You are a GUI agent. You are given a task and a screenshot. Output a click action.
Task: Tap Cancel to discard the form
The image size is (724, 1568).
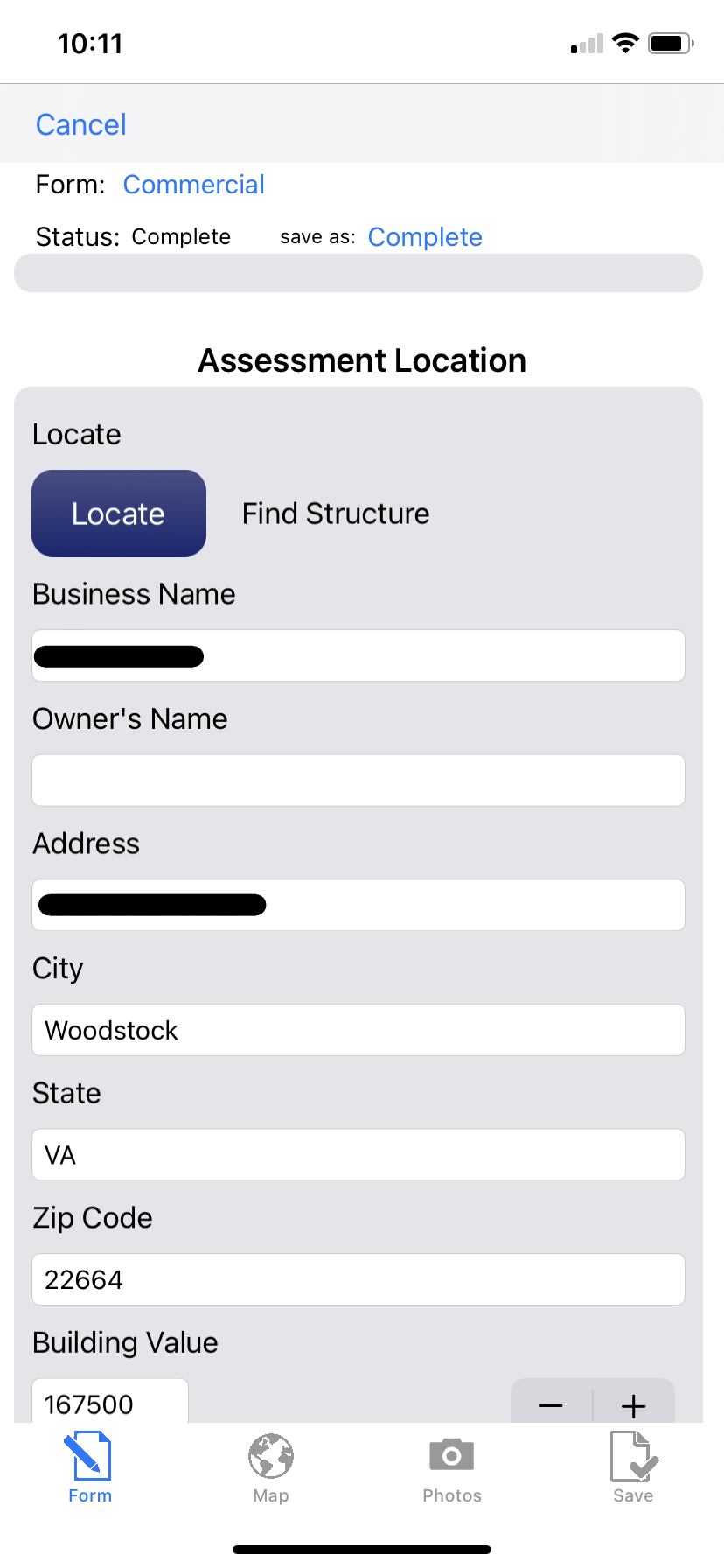tap(80, 124)
